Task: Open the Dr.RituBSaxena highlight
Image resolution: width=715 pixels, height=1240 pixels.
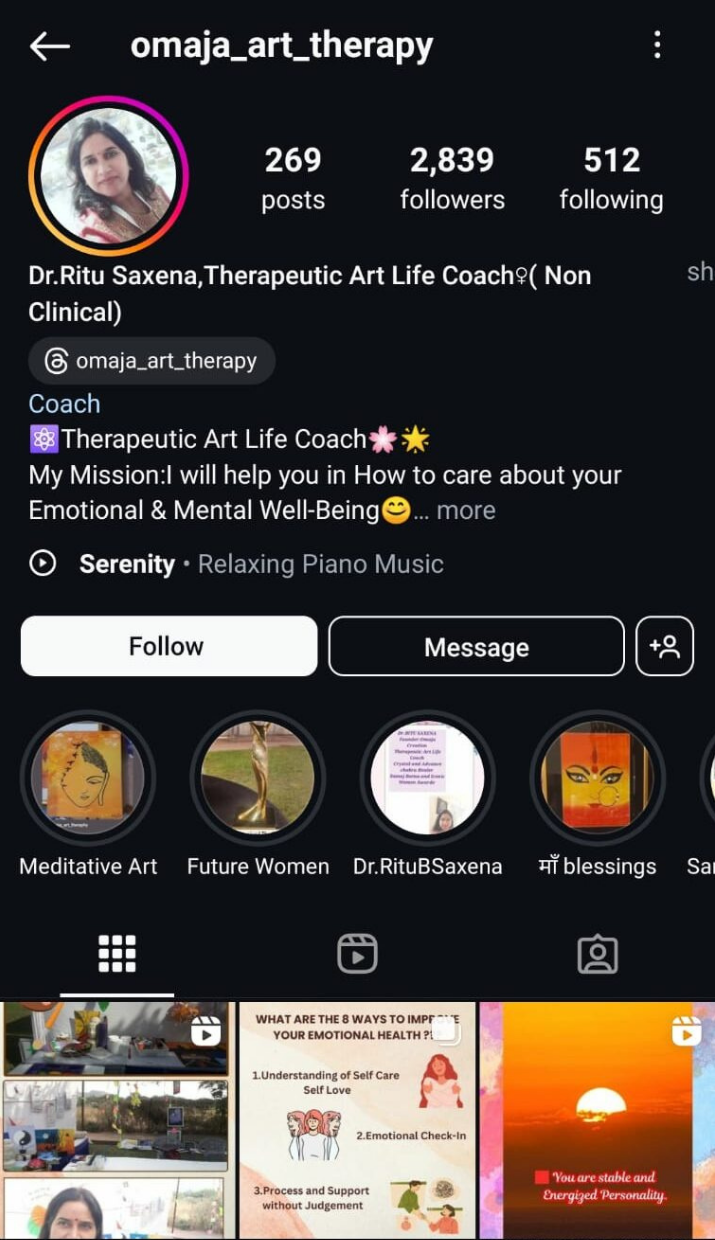Action: [x=428, y=777]
